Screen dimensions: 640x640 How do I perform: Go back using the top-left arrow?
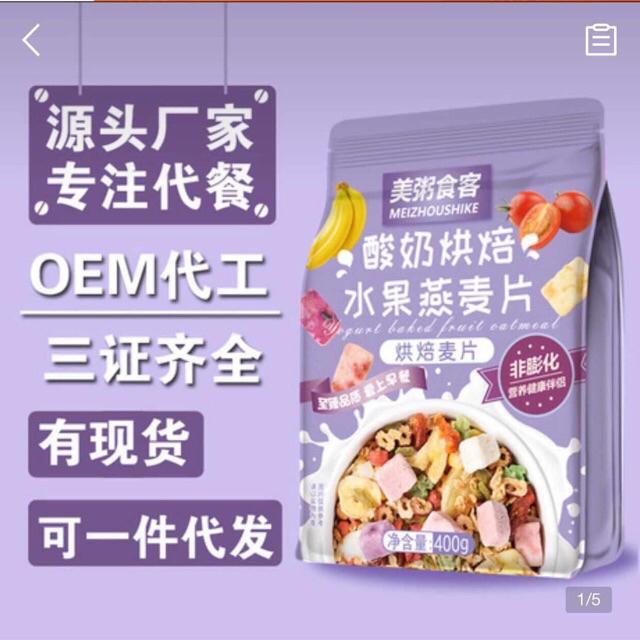click(32, 40)
